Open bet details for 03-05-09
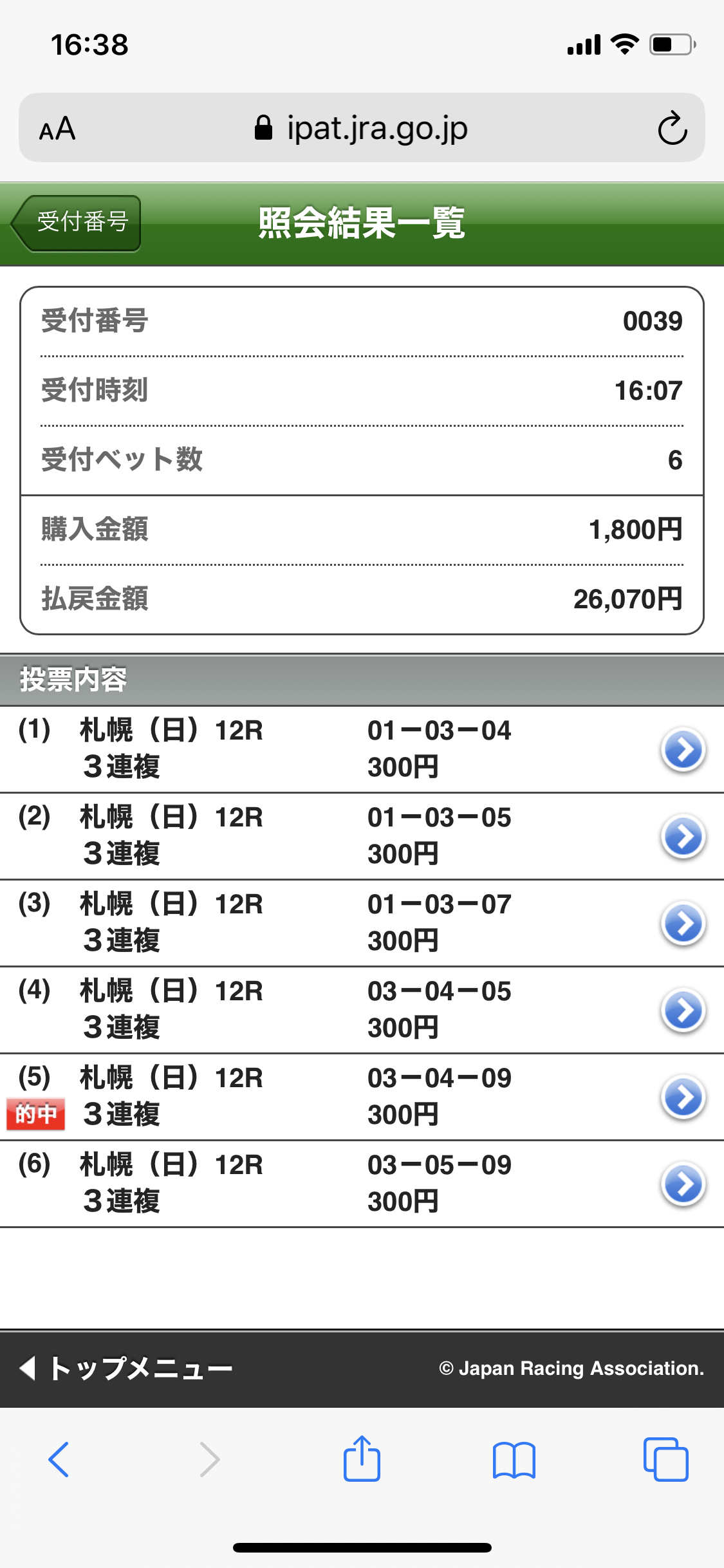The height and width of the screenshot is (1568, 724). coord(683,1184)
